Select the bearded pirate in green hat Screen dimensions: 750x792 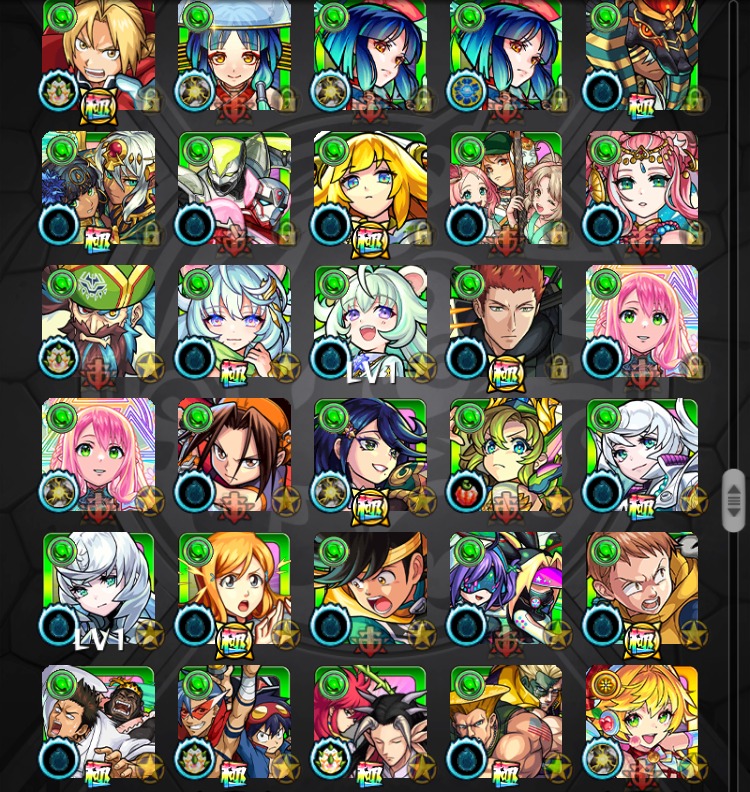pos(98,321)
